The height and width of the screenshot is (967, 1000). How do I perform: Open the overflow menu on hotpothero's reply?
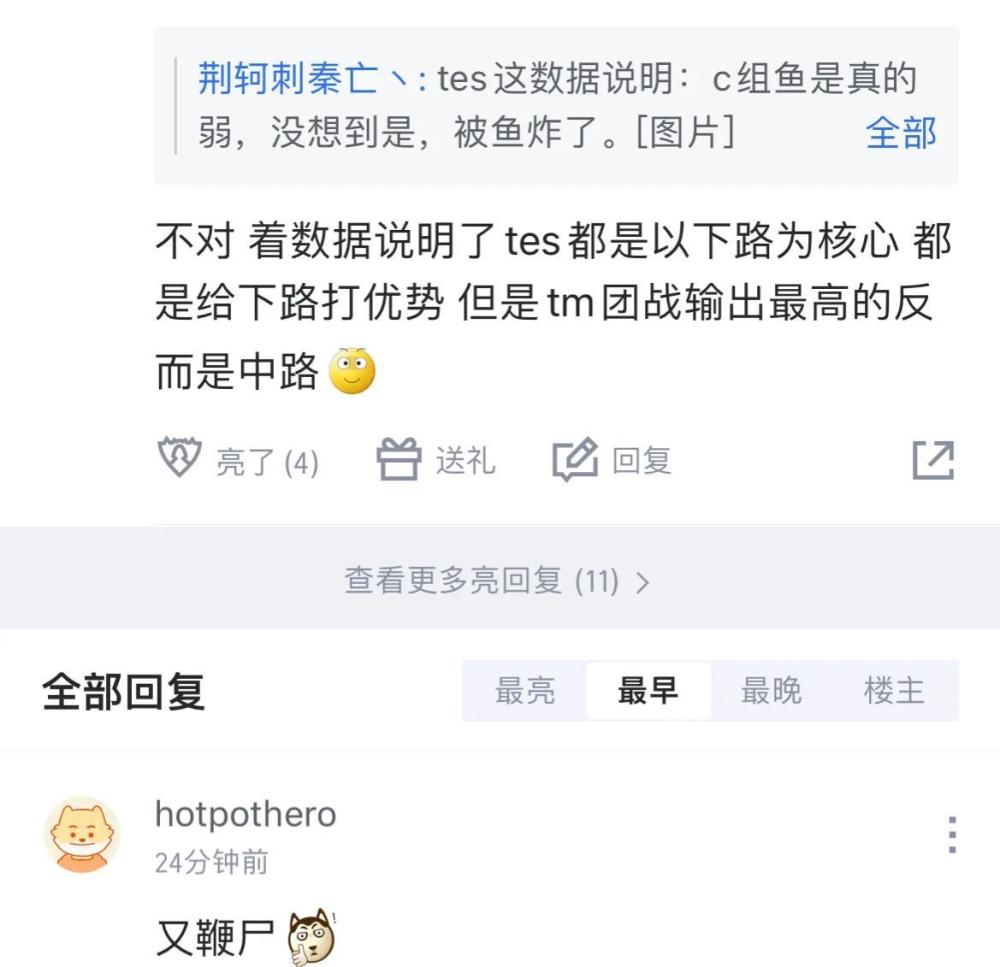pyautogui.click(x=952, y=834)
